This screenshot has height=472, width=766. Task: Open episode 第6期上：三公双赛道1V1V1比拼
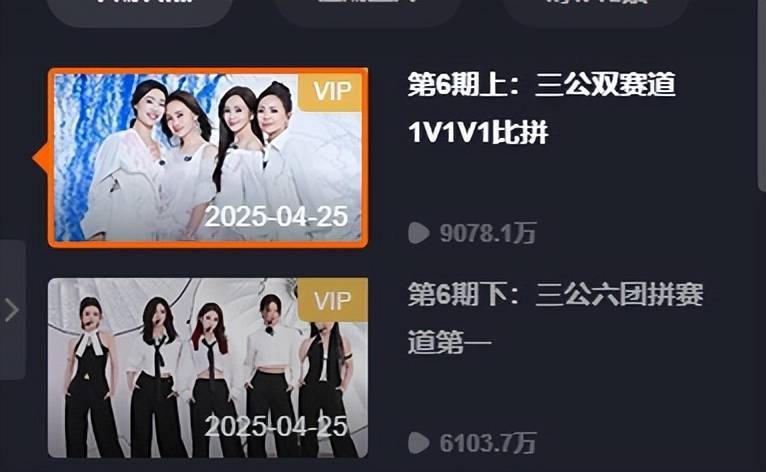point(541,108)
